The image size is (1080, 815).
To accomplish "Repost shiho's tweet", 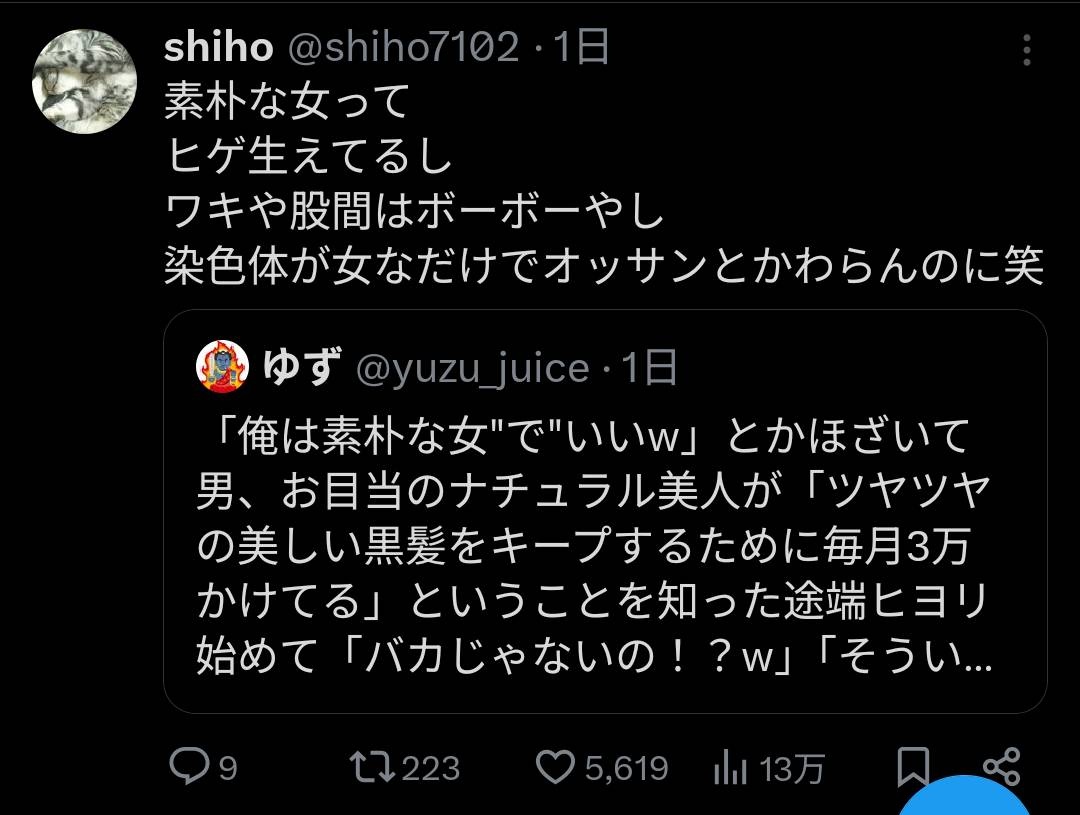I will click(372, 767).
